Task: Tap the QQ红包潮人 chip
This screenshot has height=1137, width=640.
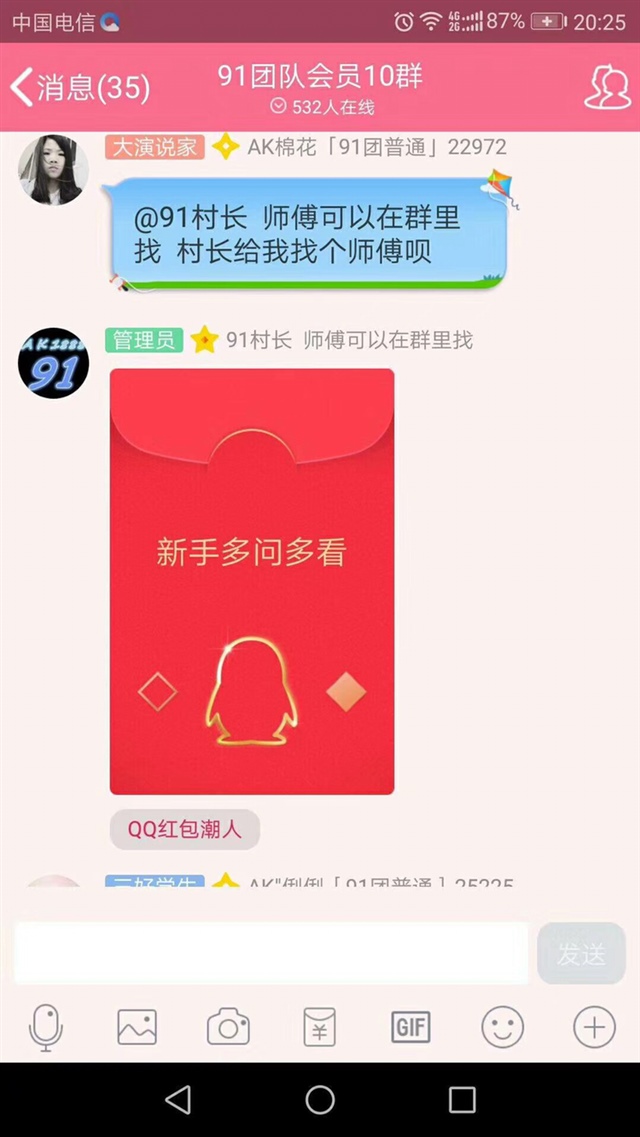Action: tap(185, 829)
